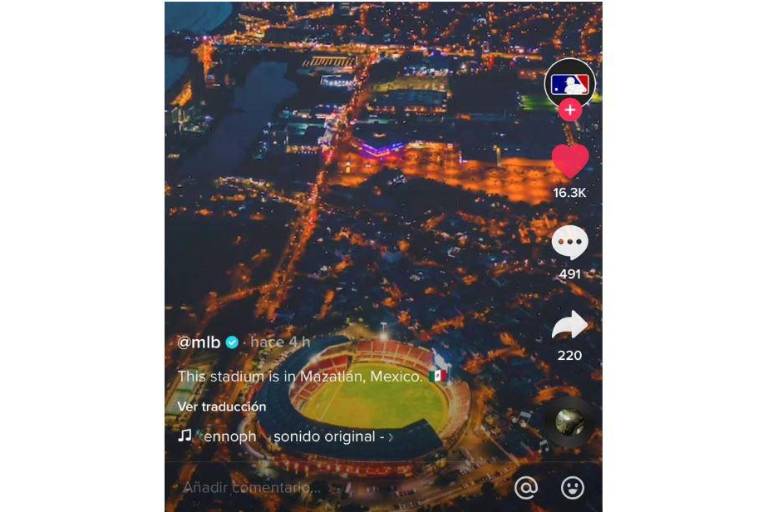
Task: Open the @mlb username
Action: tap(198, 342)
